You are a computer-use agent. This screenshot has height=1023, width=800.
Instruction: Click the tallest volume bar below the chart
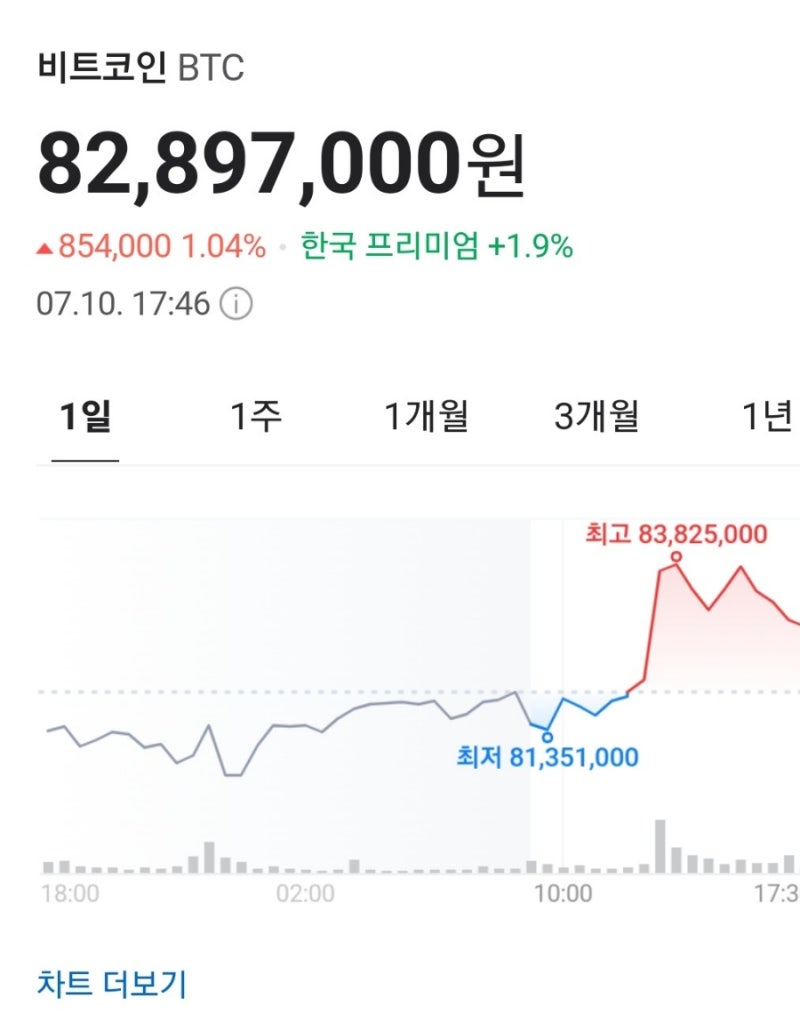coord(660,845)
